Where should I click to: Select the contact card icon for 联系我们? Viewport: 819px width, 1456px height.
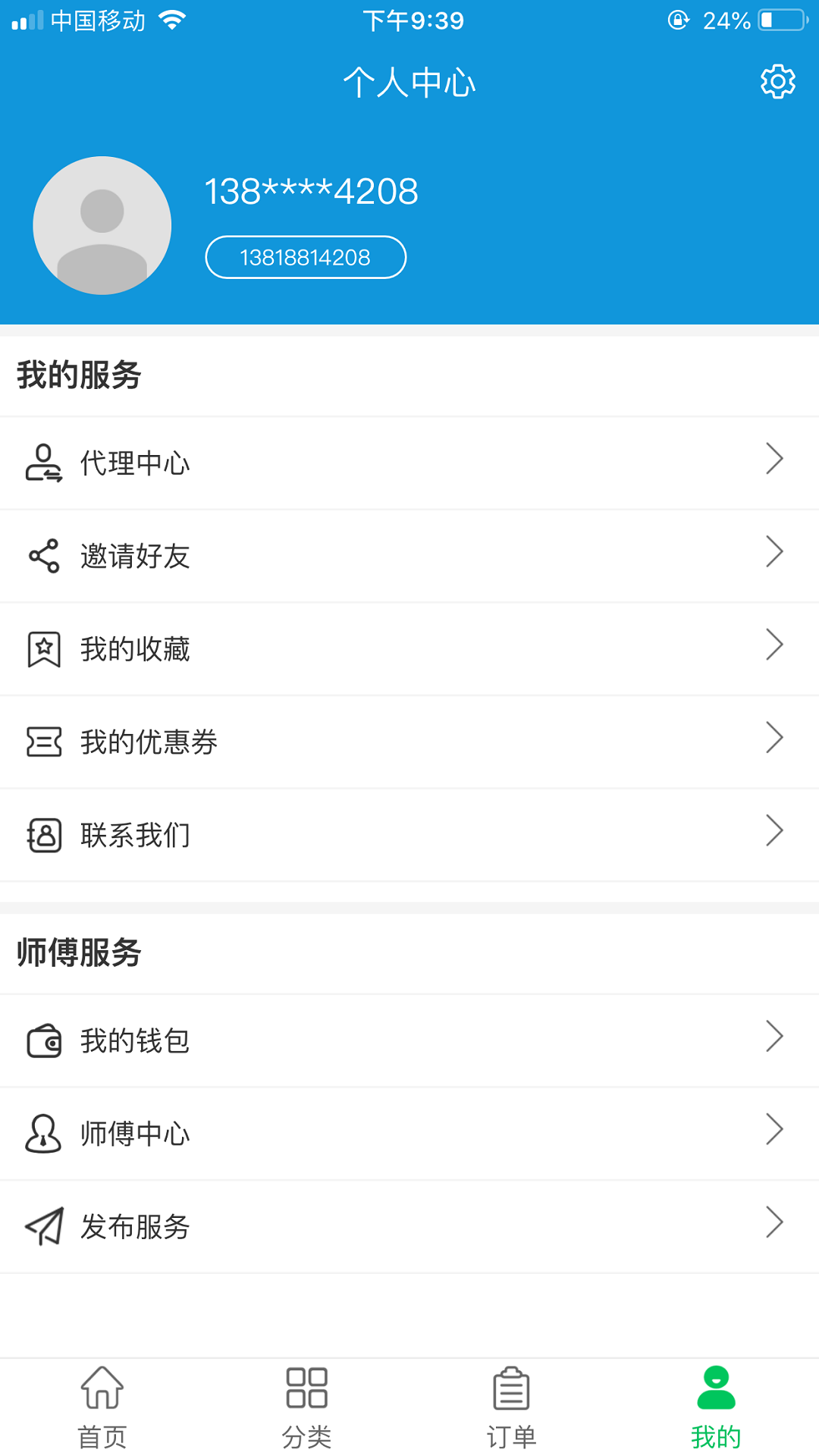tap(44, 834)
